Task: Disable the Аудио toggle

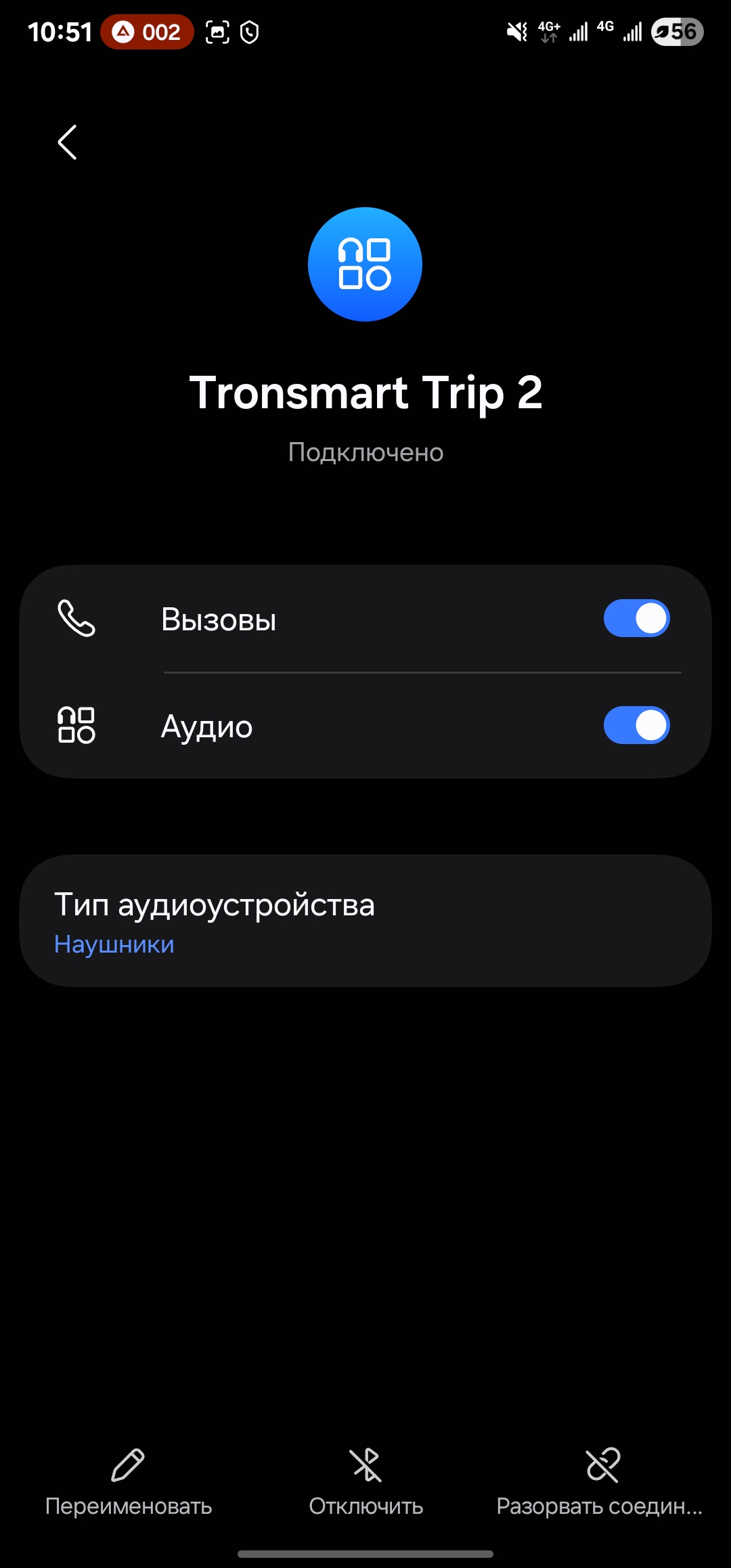Action: coord(636,726)
